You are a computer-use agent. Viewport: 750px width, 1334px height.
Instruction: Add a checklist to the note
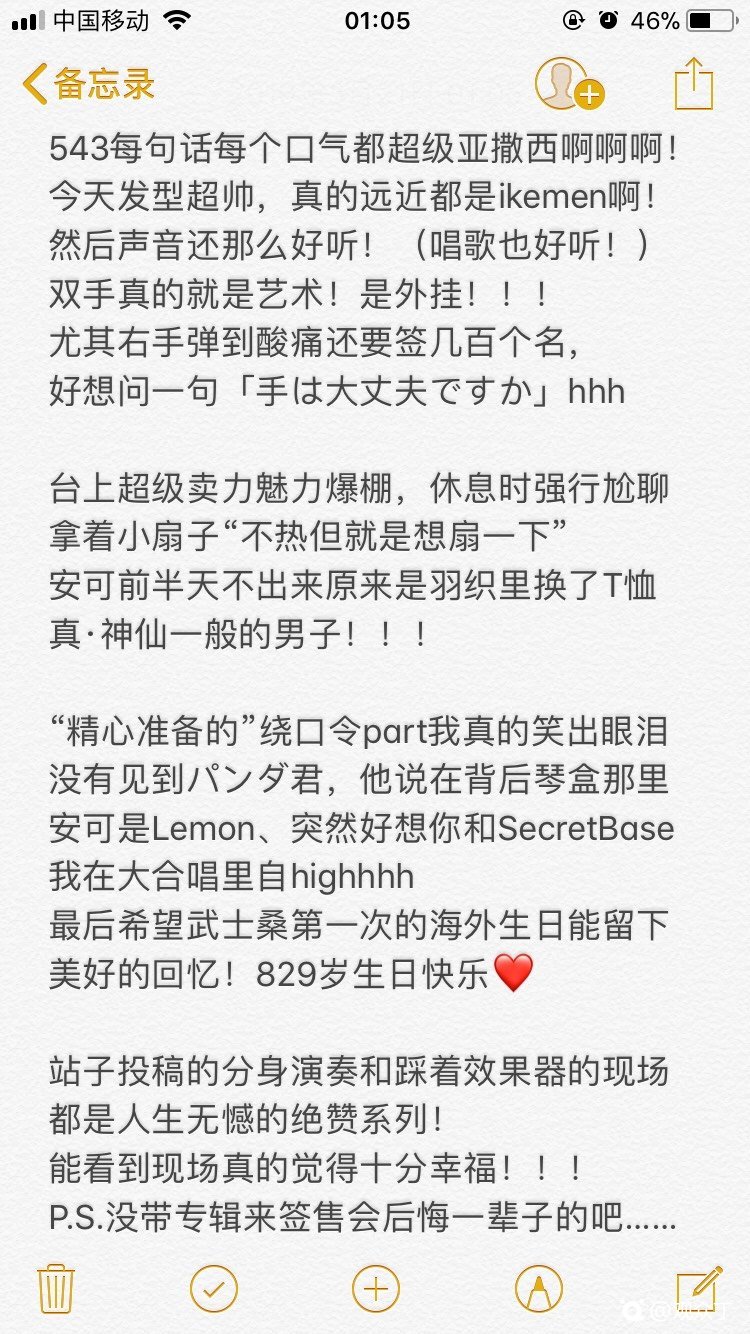tap(214, 1288)
